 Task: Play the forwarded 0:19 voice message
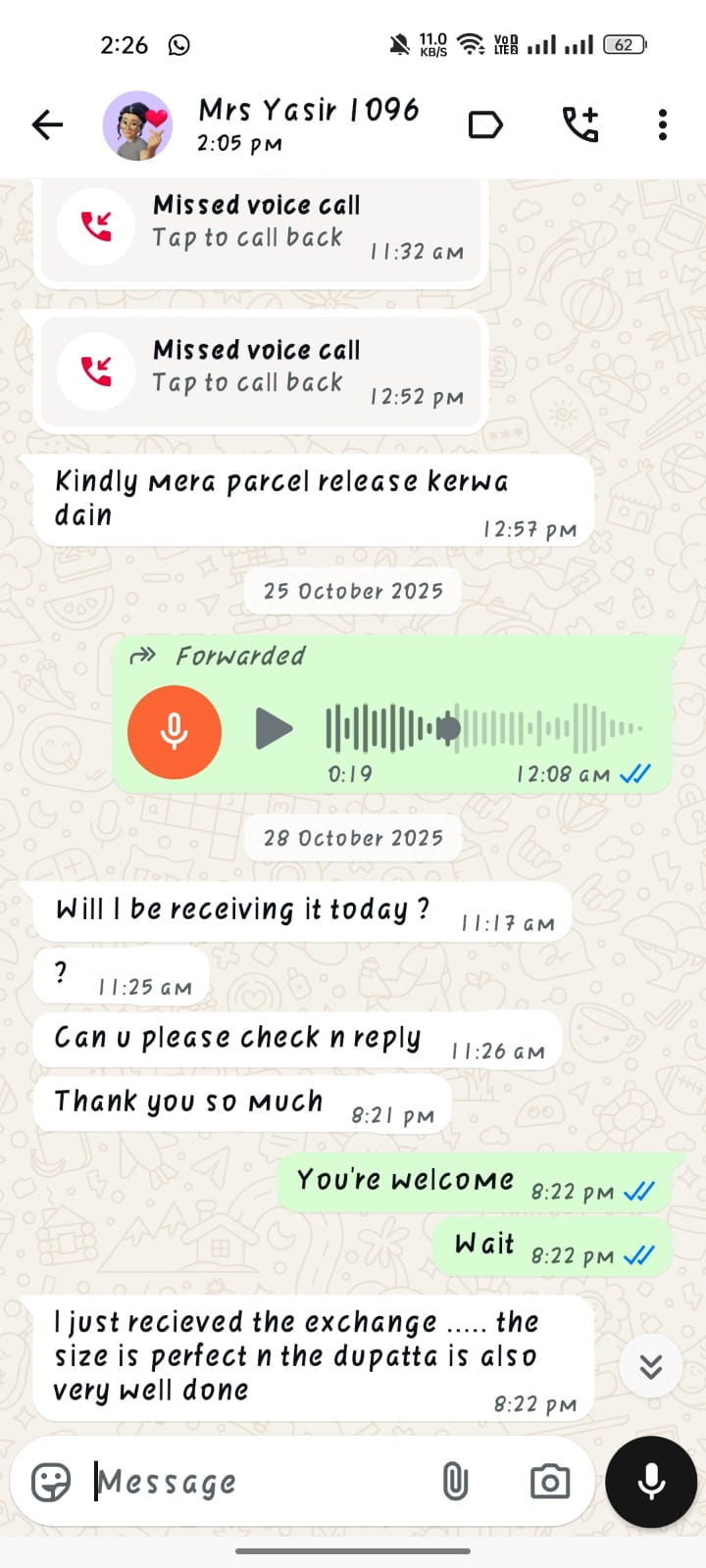click(274, 728)
